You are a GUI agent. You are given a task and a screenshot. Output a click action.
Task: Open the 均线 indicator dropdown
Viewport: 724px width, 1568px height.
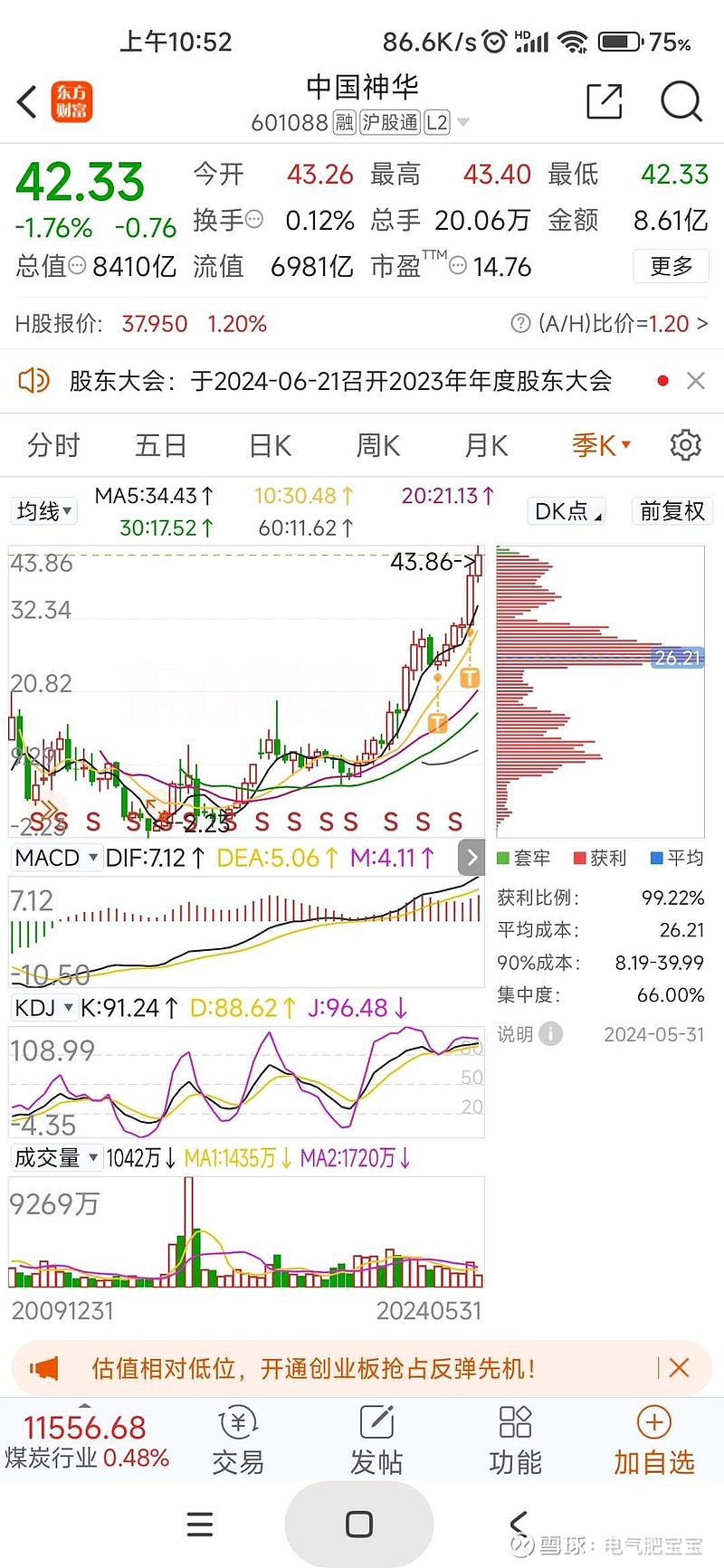point(45,511)
